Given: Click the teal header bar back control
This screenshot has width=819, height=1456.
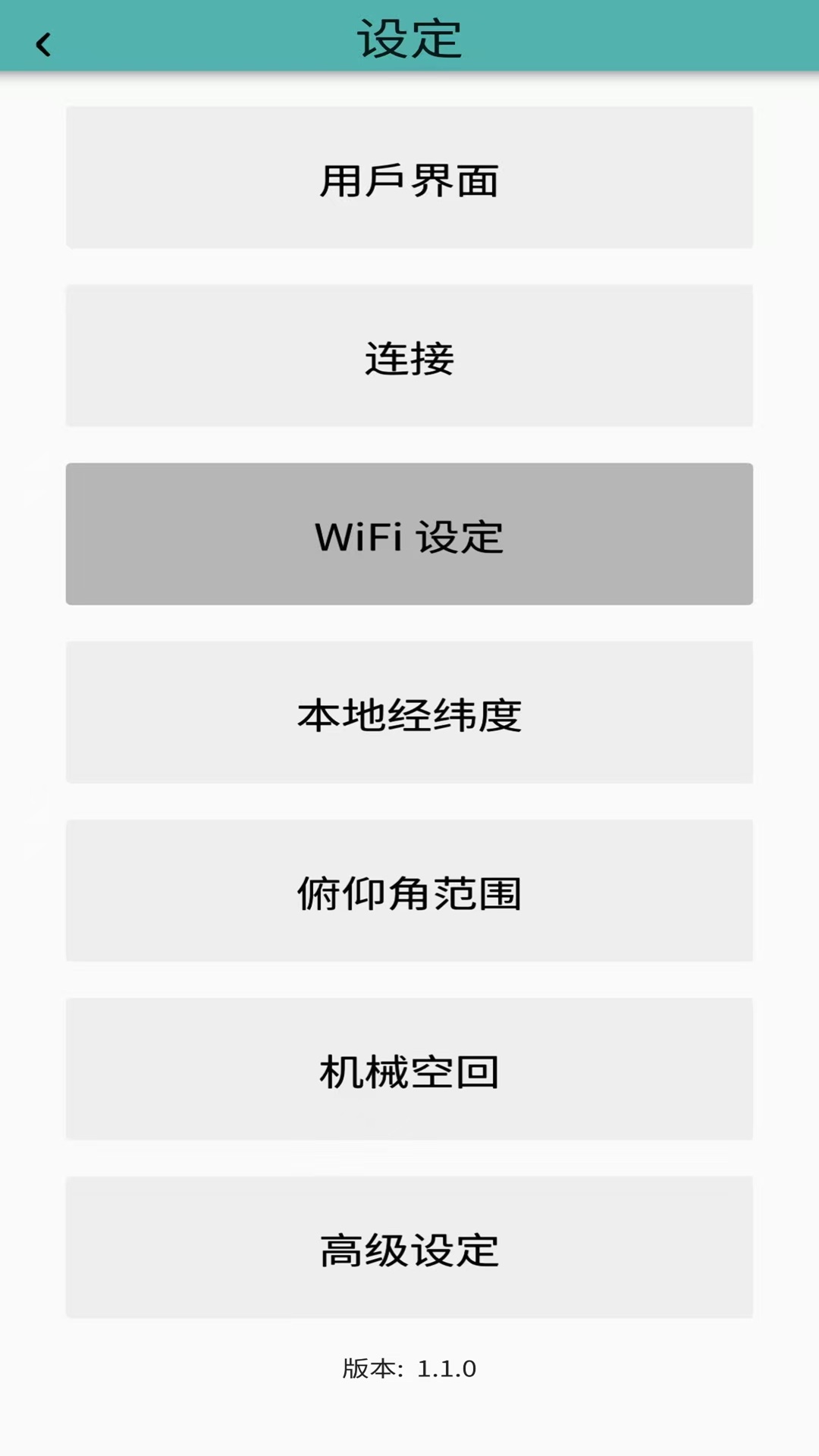Looking at the screenshot, I should (x=43, y=44).
